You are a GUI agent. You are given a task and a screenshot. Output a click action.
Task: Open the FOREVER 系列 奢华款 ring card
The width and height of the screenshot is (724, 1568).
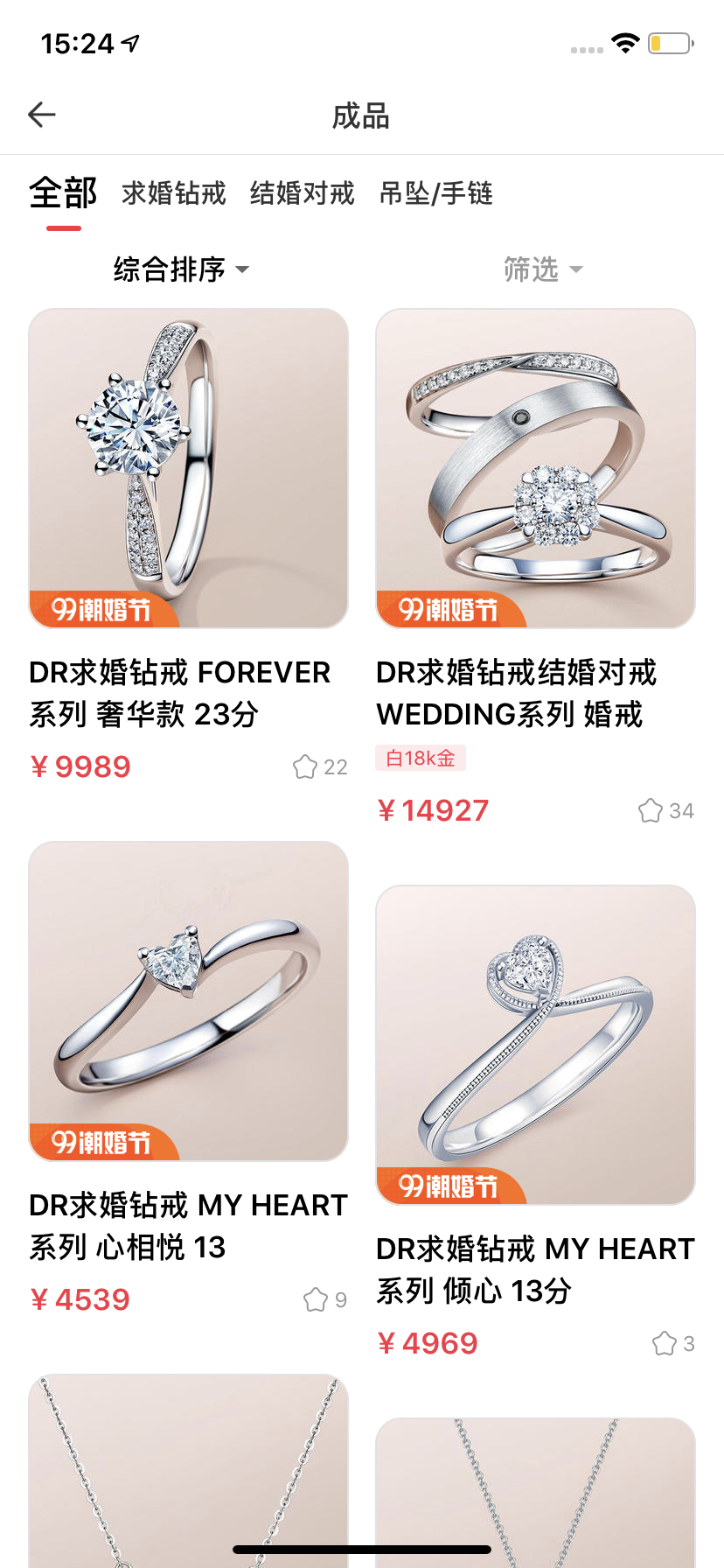[189, 468]
